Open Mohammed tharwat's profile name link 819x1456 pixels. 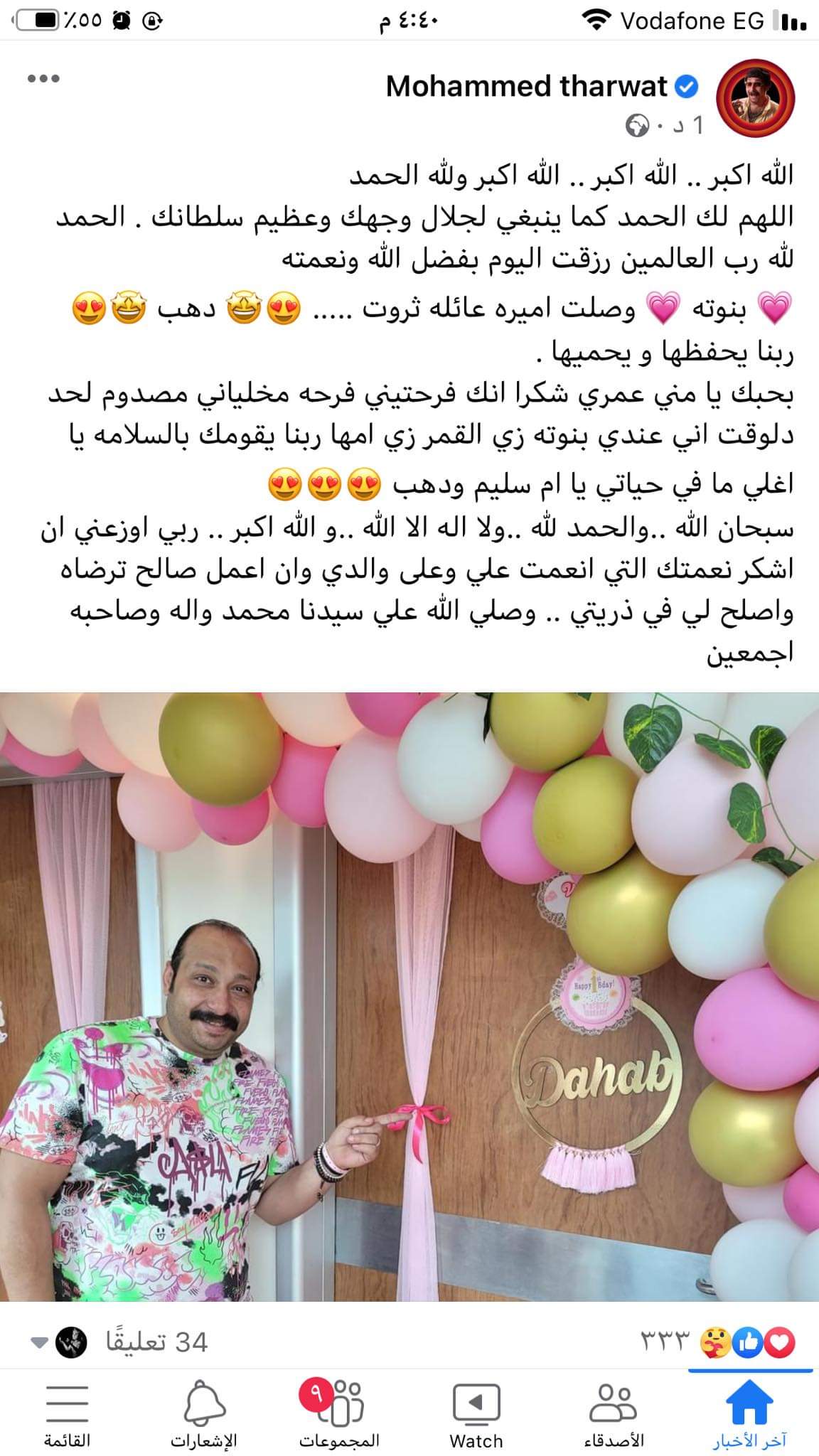(x=526, y=87)
